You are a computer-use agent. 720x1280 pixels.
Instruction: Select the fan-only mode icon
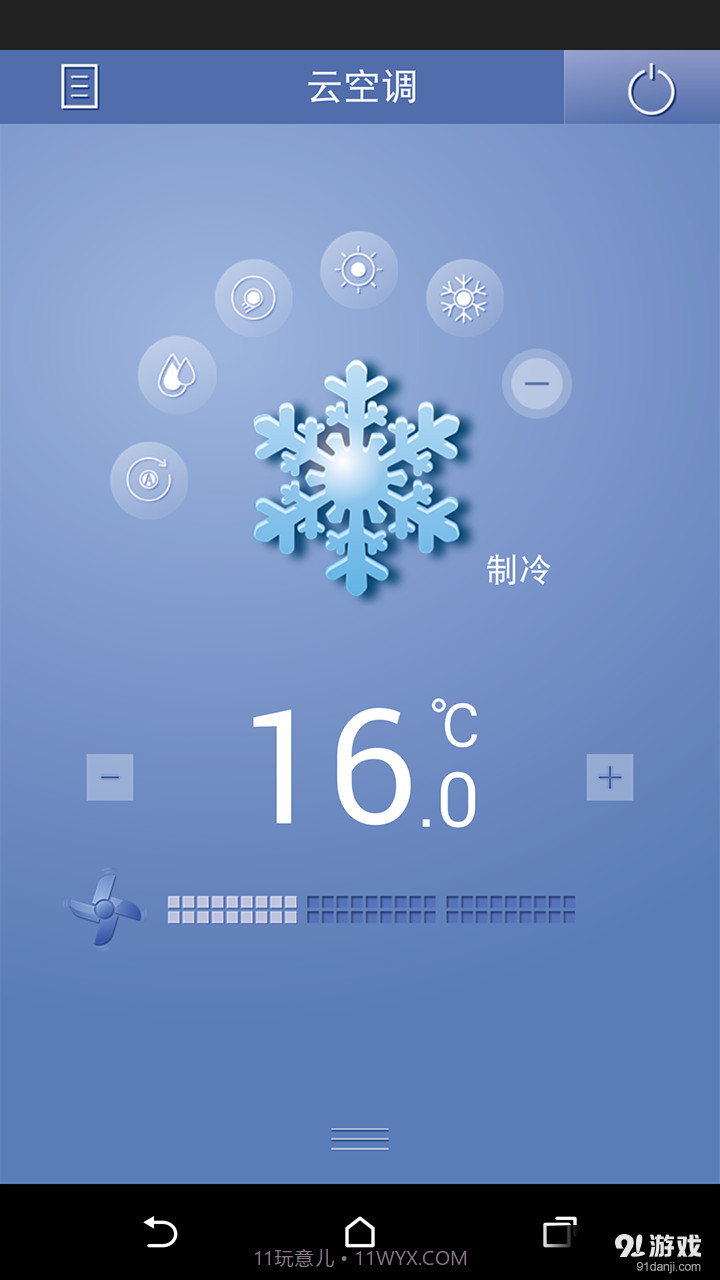click(x=253, y=296)
